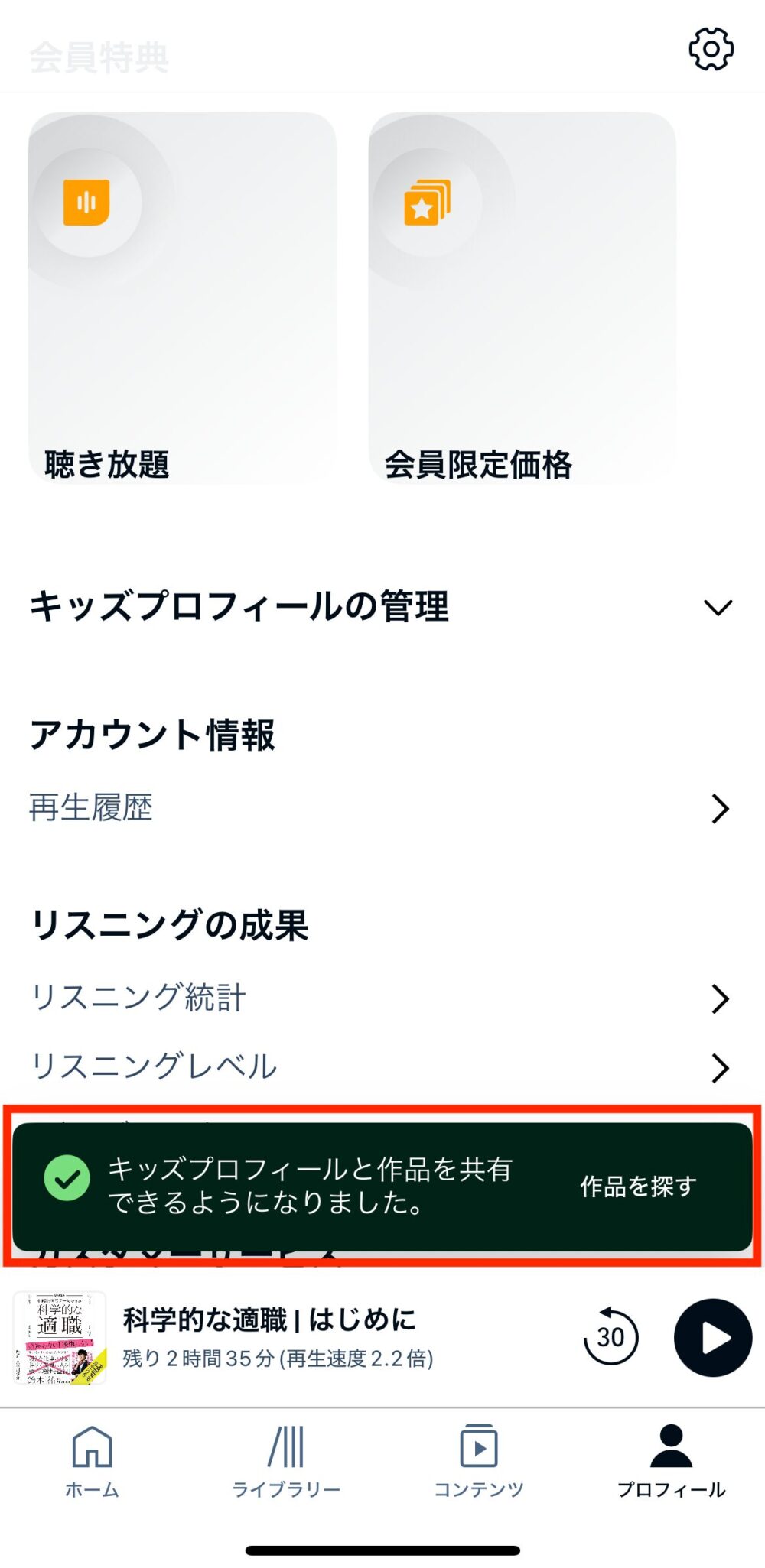Screen dimensions: 765x1568
Task: Open リスニングレベル row
Action: tap(380, 1067)
